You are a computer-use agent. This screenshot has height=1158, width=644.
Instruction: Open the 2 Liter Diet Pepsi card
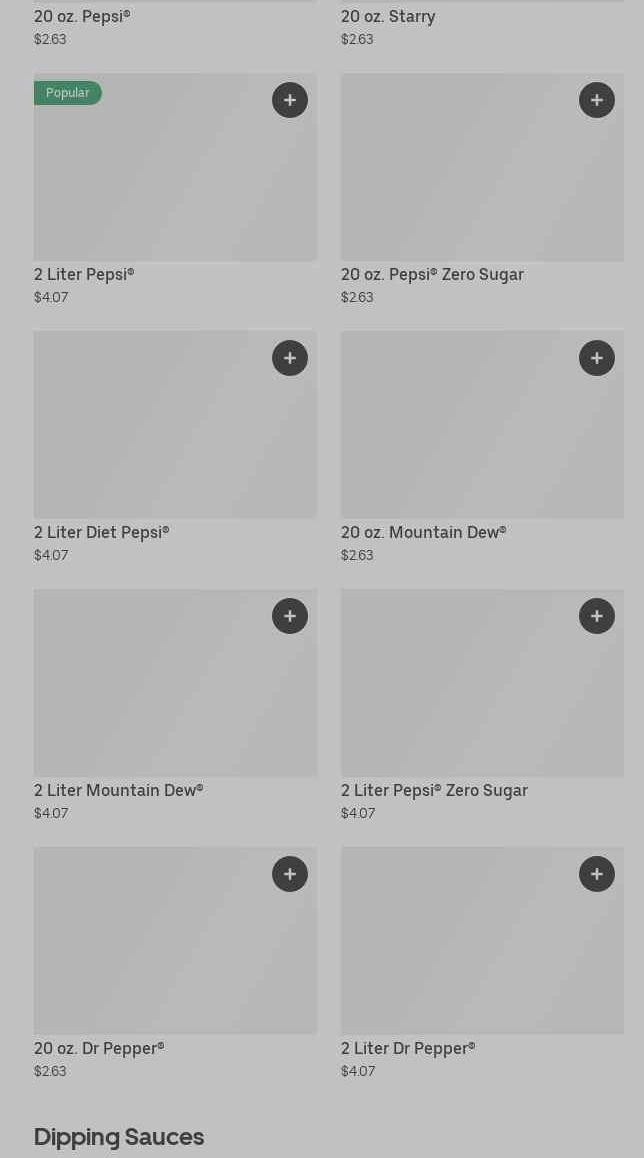(x=175, y=447)
